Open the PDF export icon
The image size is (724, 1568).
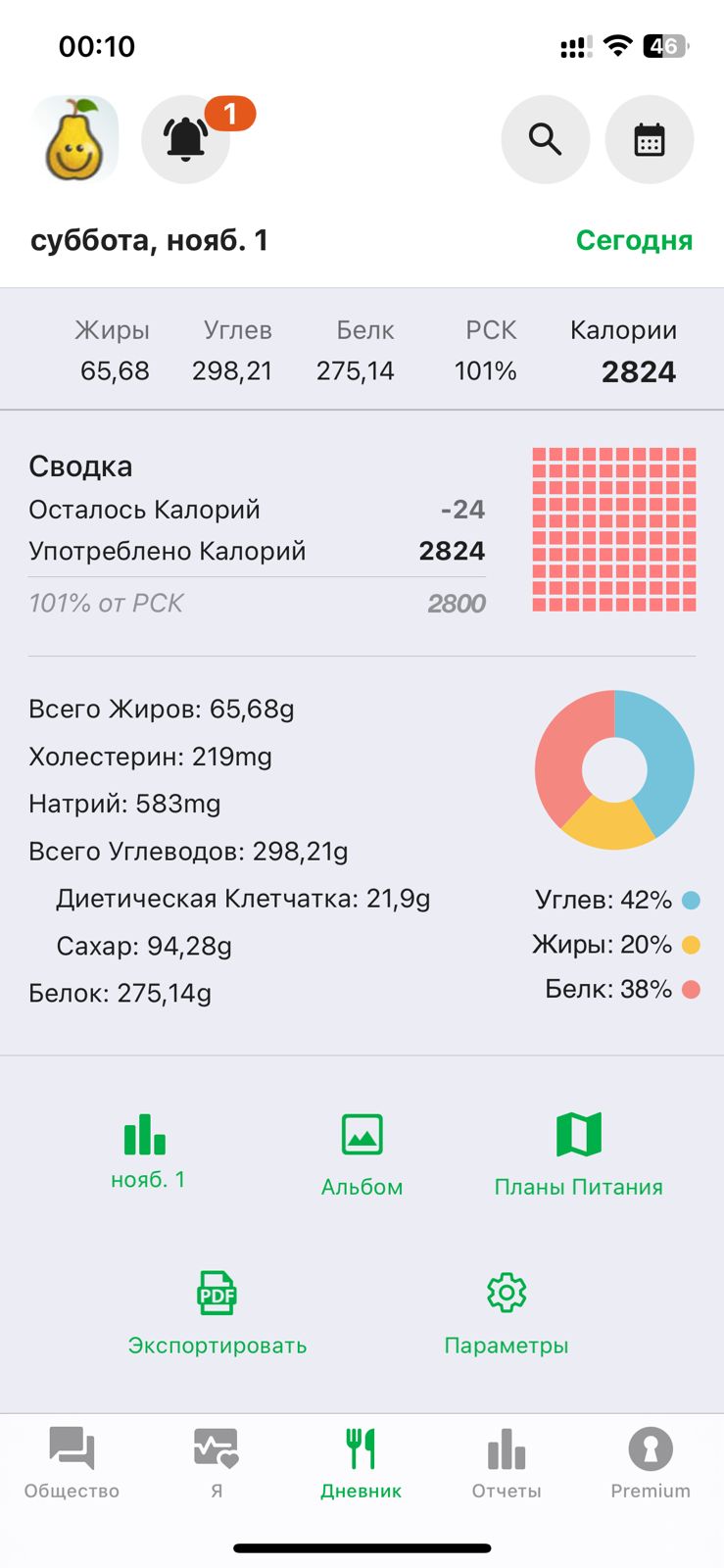(217, 1292)
